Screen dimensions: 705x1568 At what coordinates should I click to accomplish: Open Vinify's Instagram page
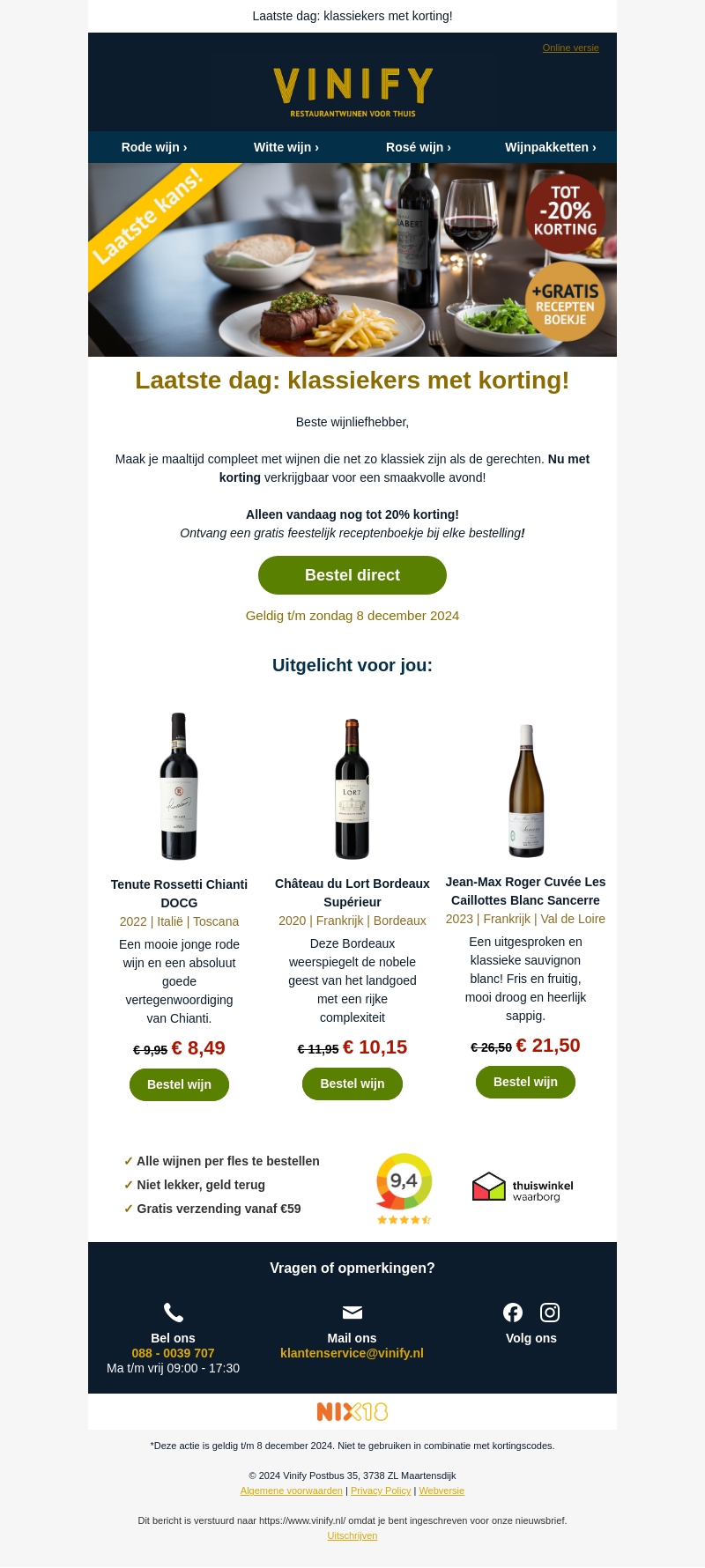tap(550, 1313)
